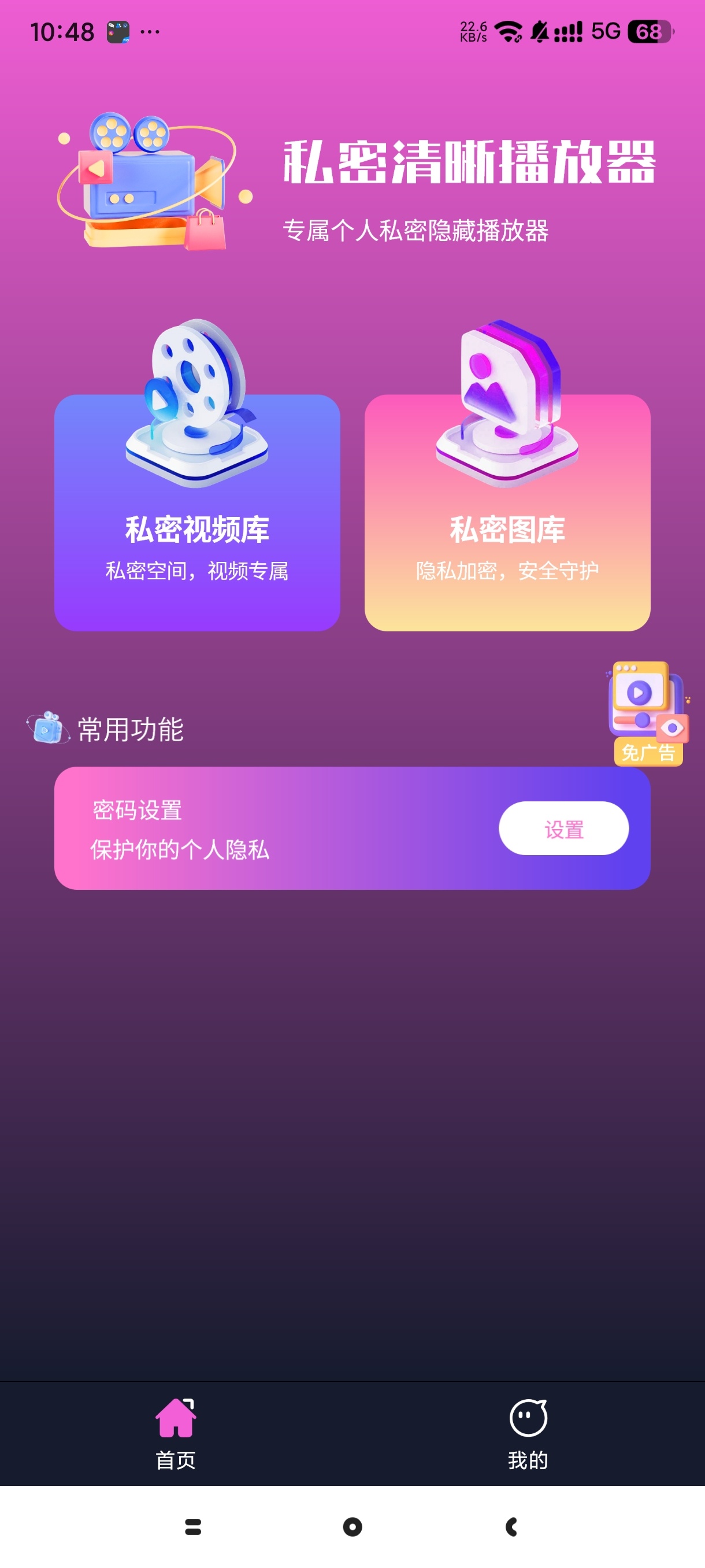This screenshot has width=705, height=1568.
Task: Open recent apps from the navigation bar
Action: [193, 1526]
